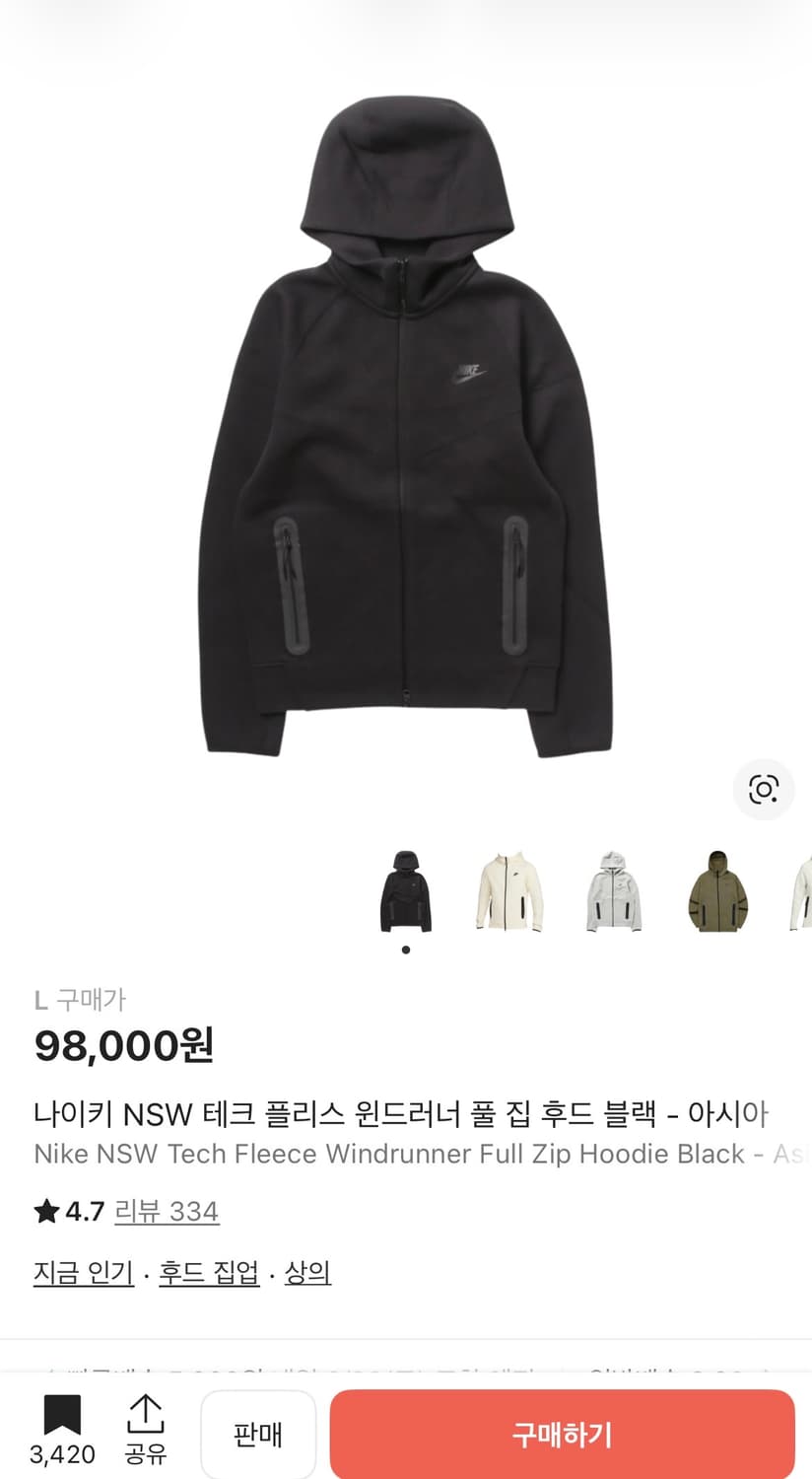812x1479 pixels.
Task: Open the 상의 category link
Action: tap(306, 1274)
